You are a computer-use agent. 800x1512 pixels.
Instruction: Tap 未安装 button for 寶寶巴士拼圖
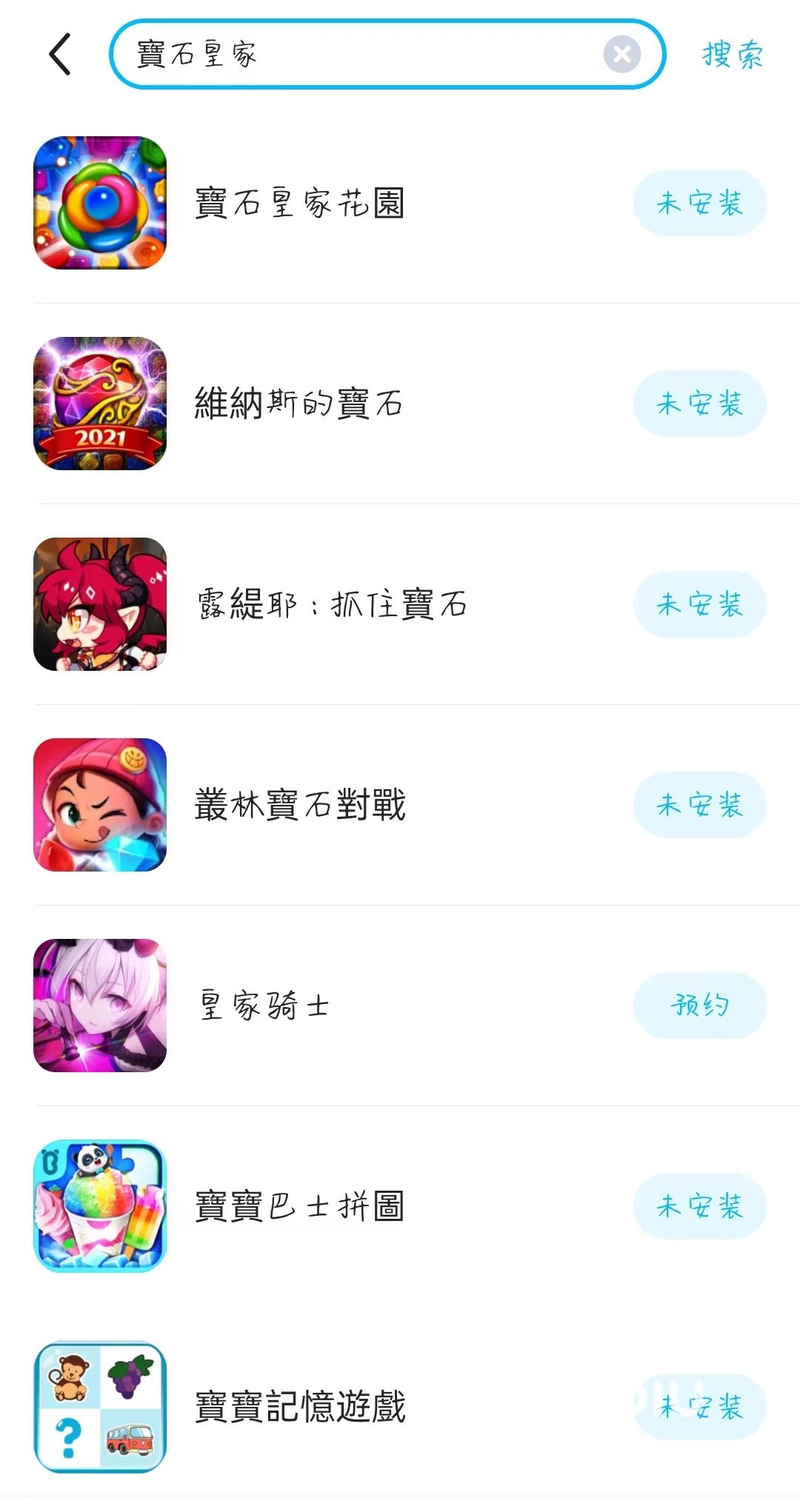pos(699,1206)
